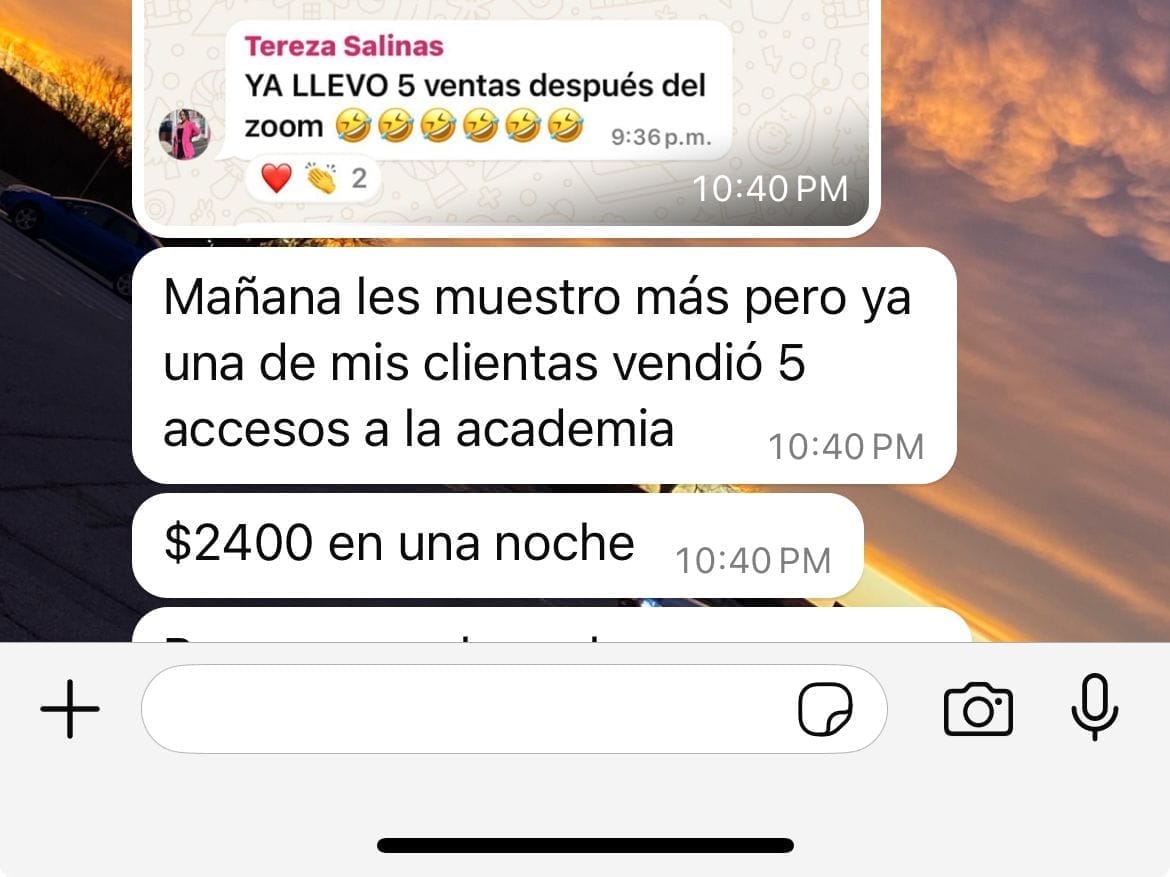1170x877 pixels.
Task: Open the Tereza Salinas screenshot image
Action: [505, 110]
